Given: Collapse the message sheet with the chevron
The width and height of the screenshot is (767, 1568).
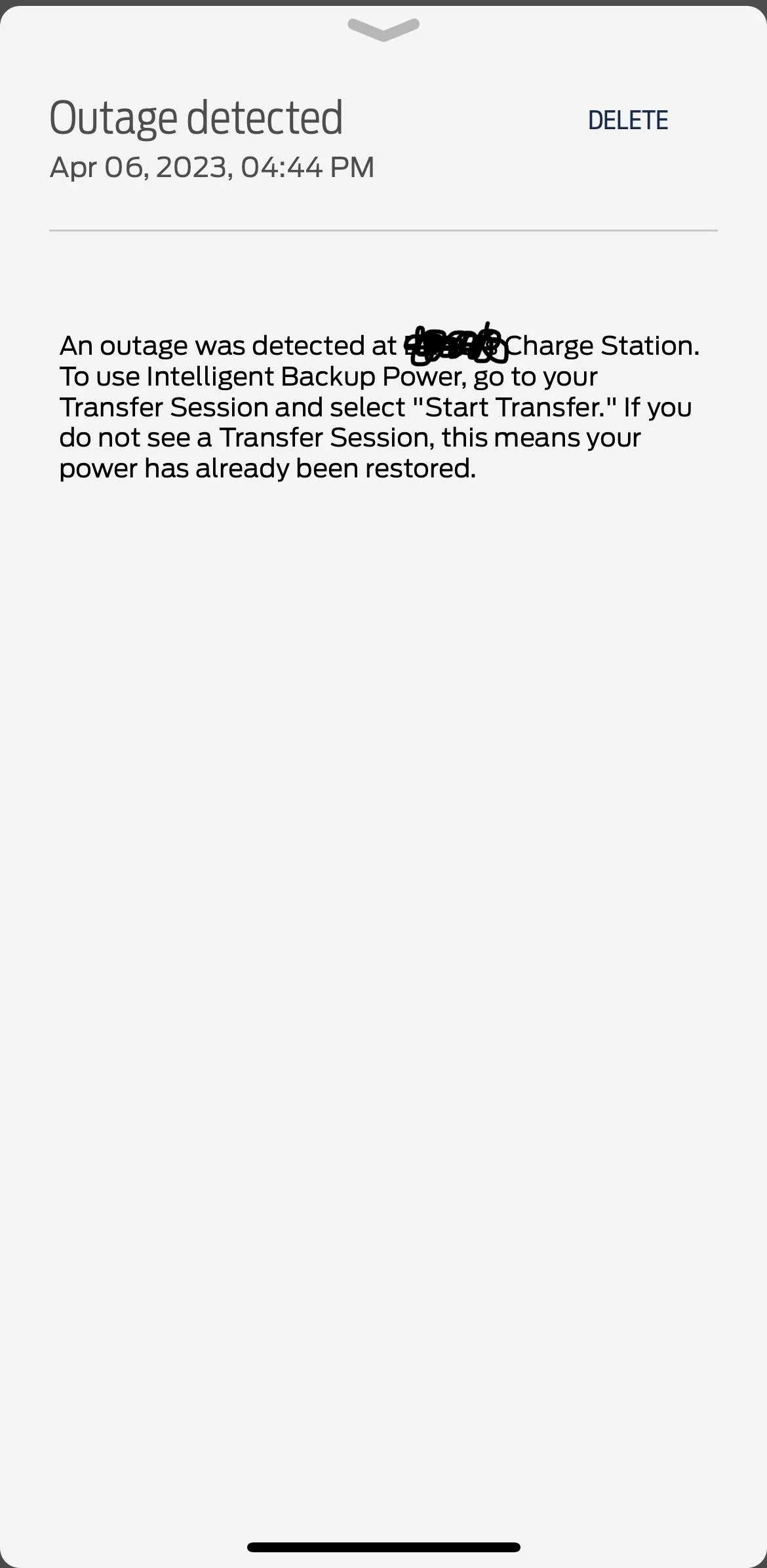Looking at the screenshot, I should point(383,30).
